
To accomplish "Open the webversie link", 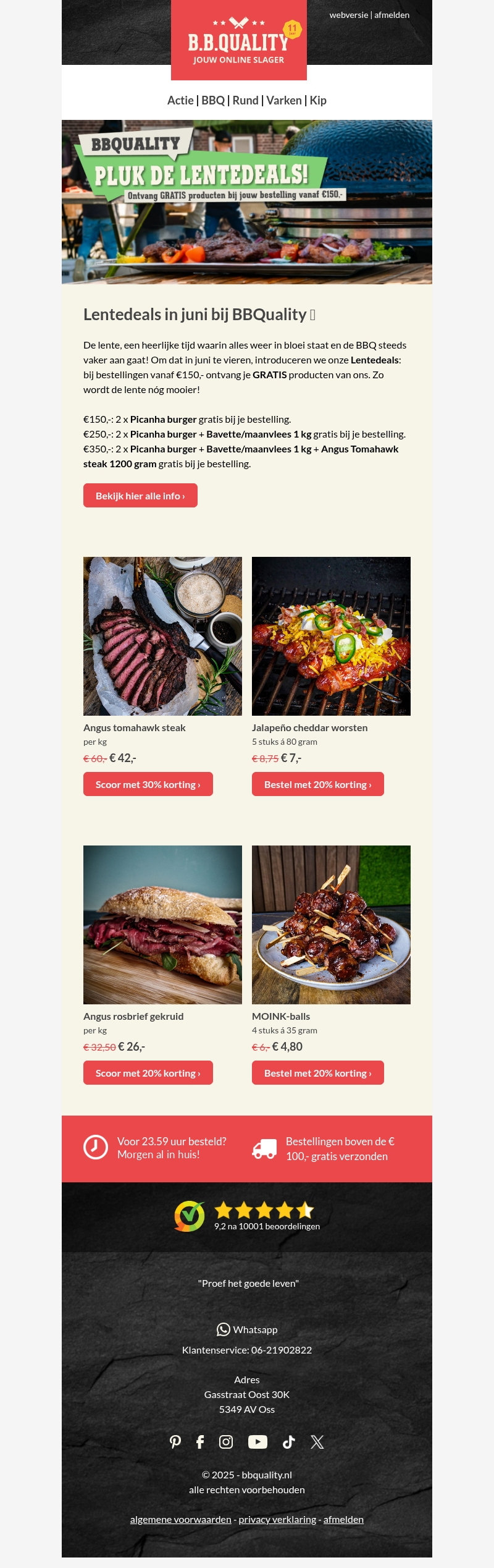I will tap(348, 15).
